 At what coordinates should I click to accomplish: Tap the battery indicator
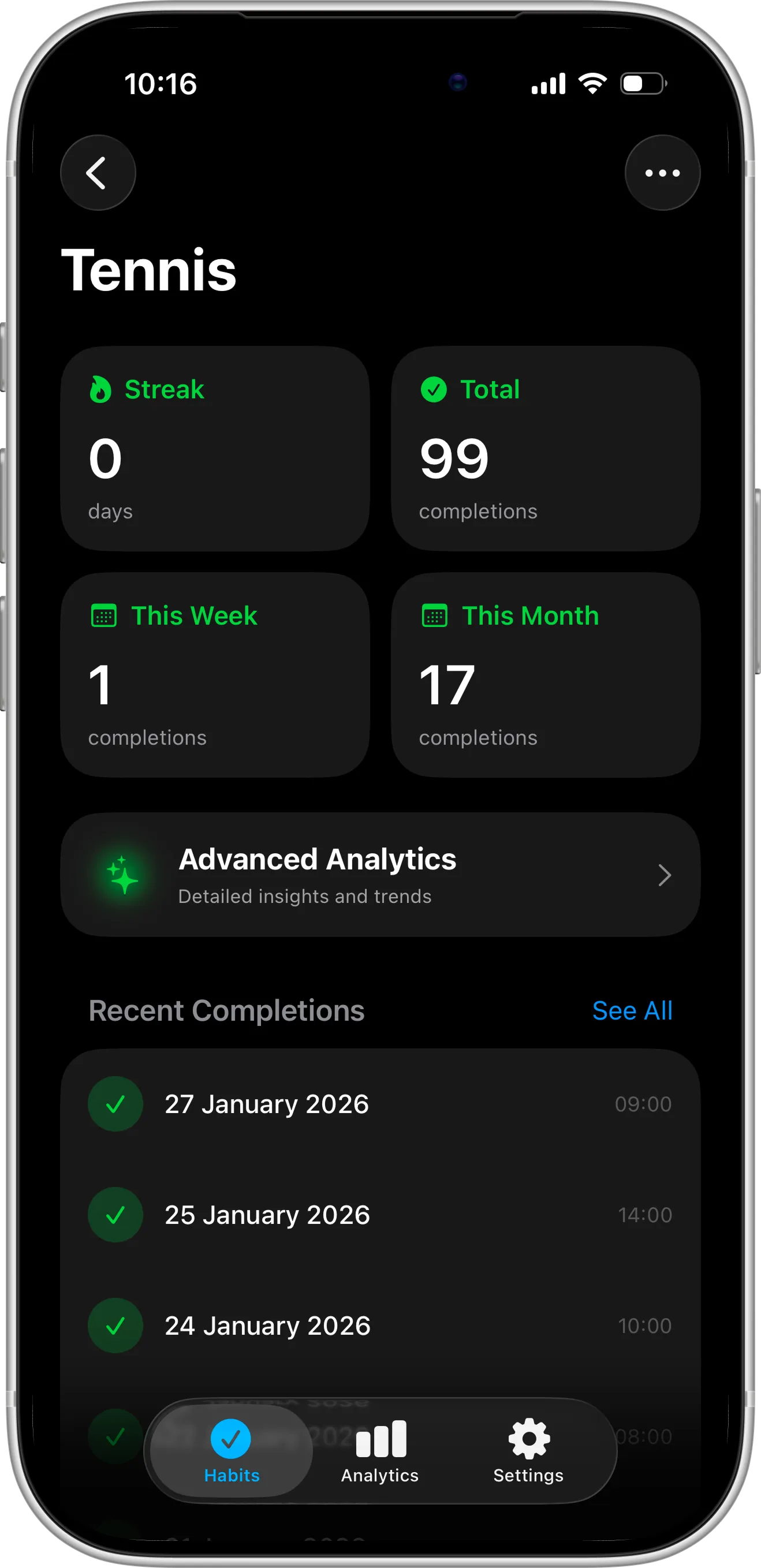pyautogui.click(x=644, y=83)
